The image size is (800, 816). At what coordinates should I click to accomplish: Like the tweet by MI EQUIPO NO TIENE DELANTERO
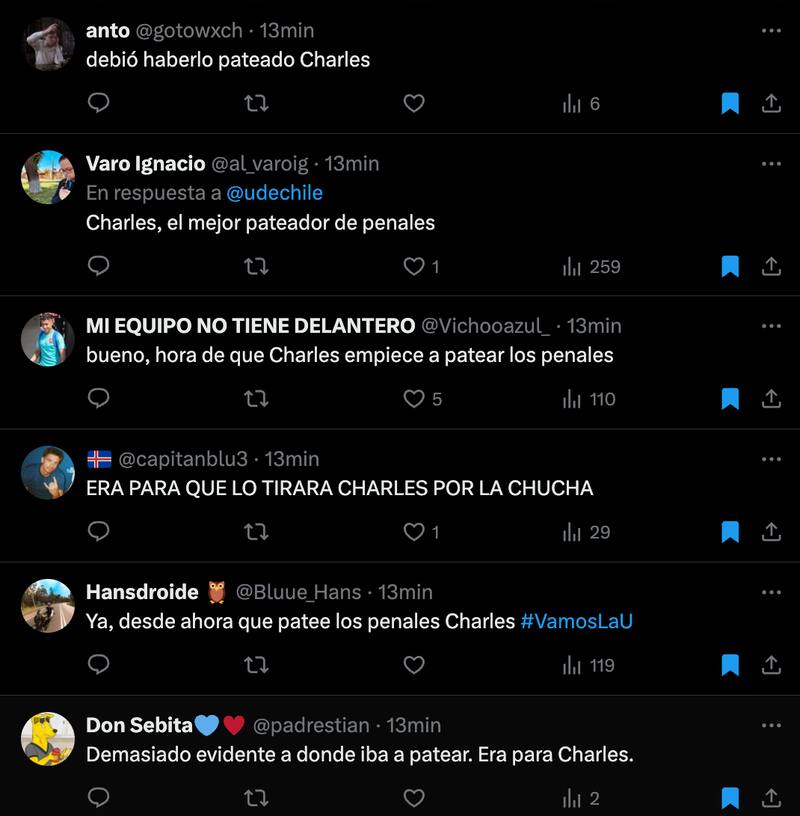(414, 399)
